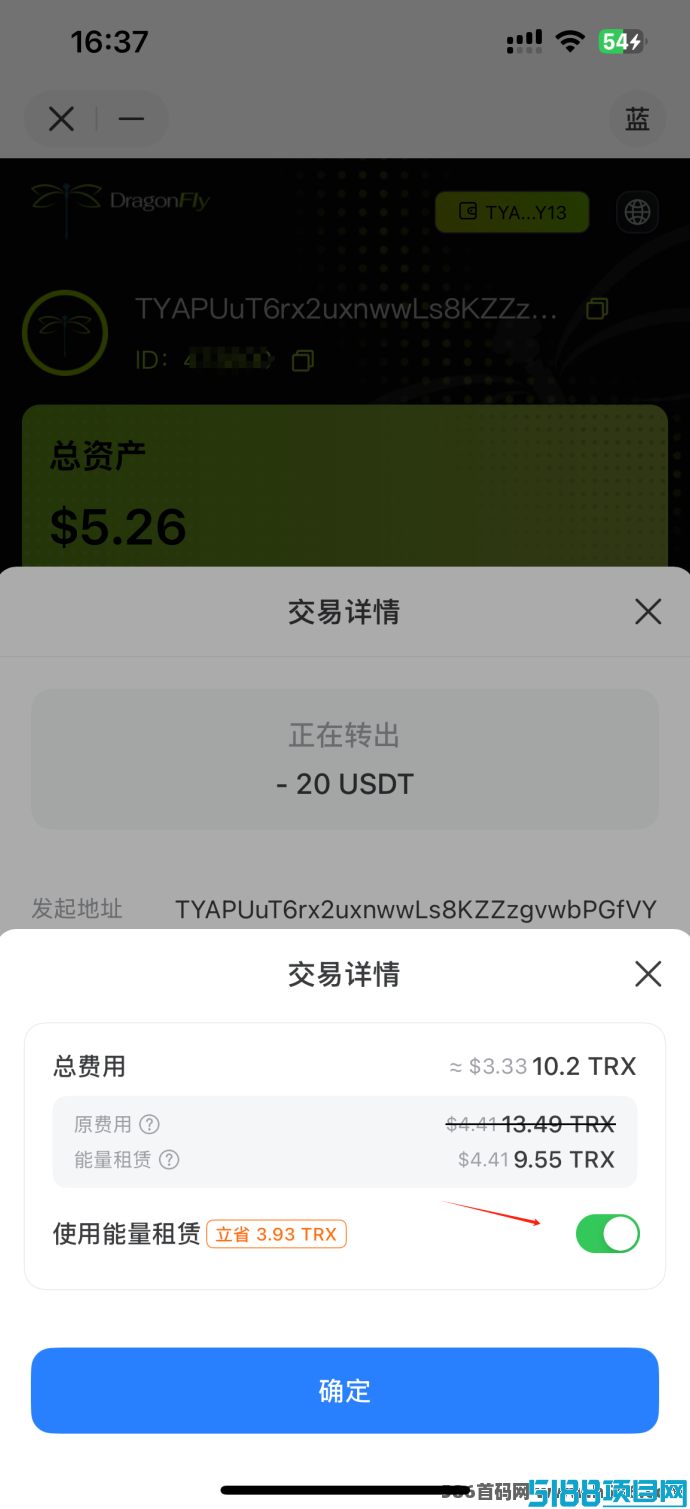Screen dimensions: 690x1509
Task: Open the 原费用 help question mark
Action: coord(149,1124)
